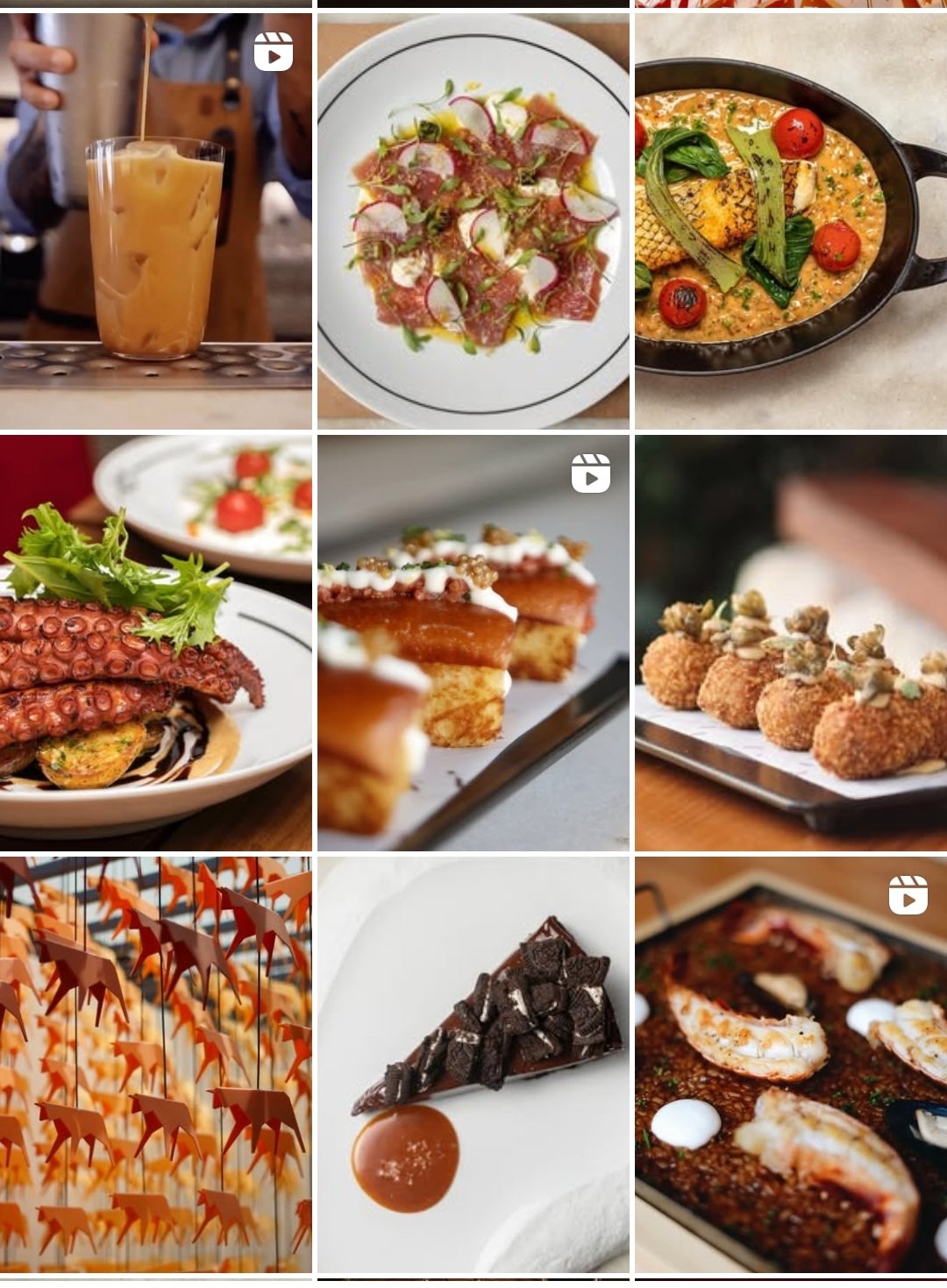View the tuna carpaccio with radish post
This screenshot has width=947, height=1288.
(473, 221)
